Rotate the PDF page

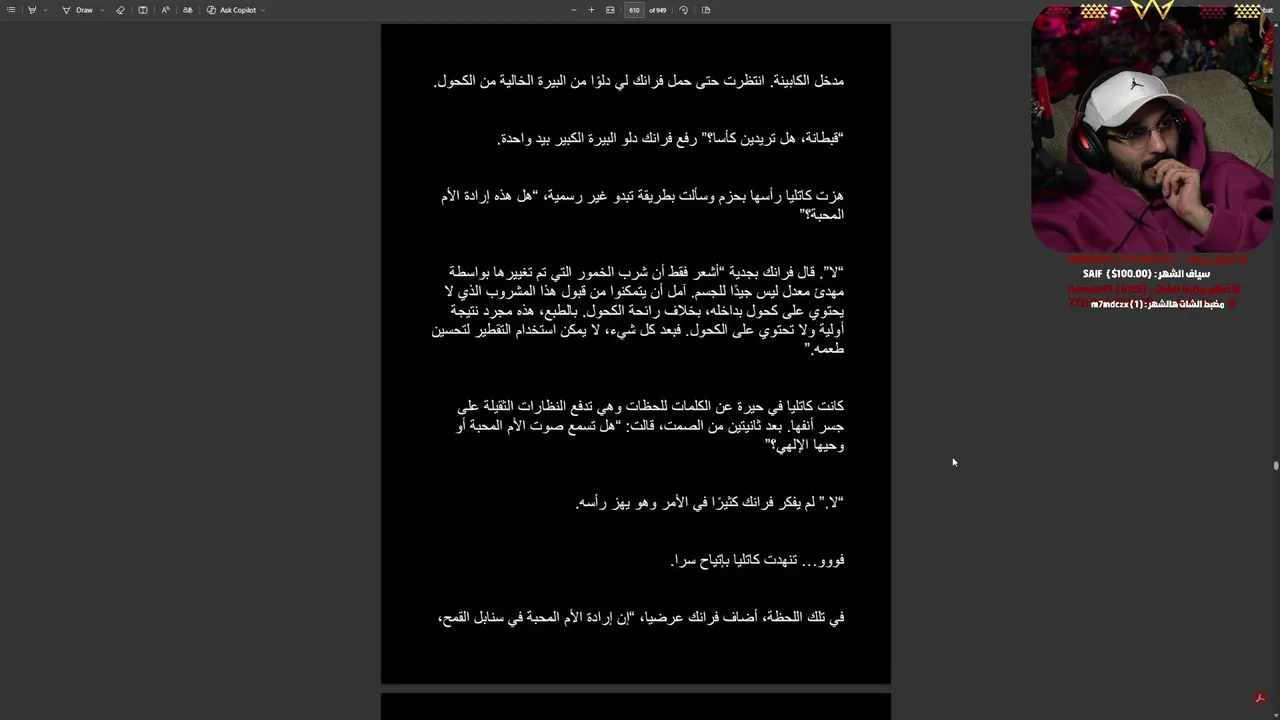click(683, 10)
